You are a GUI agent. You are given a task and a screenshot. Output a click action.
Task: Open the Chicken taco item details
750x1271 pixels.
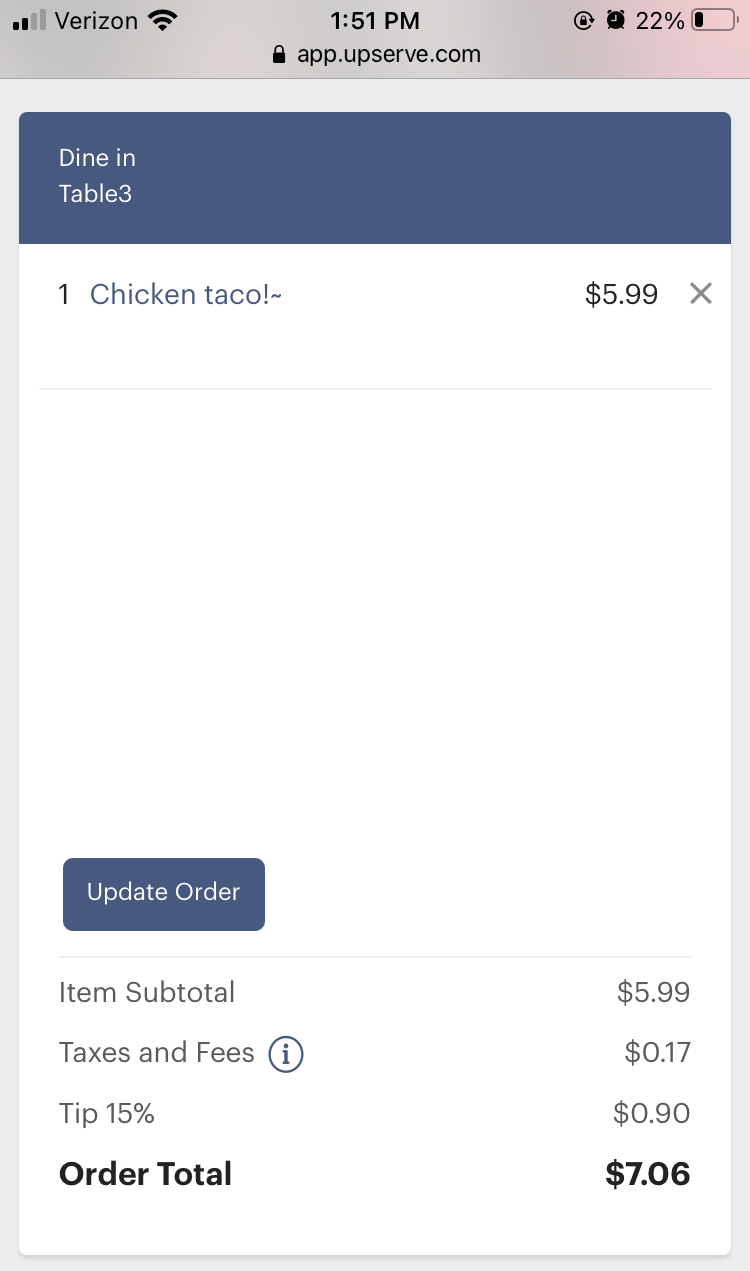click(185, 294)
